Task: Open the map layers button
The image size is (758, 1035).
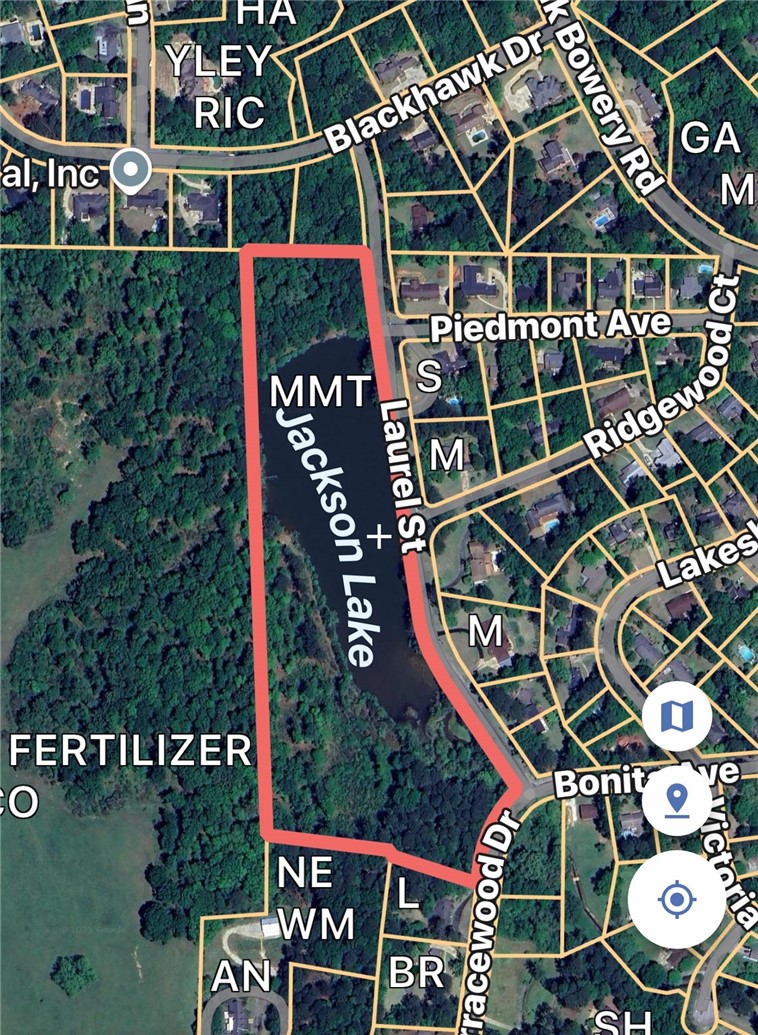Action: pyautogui.click(x=677, y=715)
